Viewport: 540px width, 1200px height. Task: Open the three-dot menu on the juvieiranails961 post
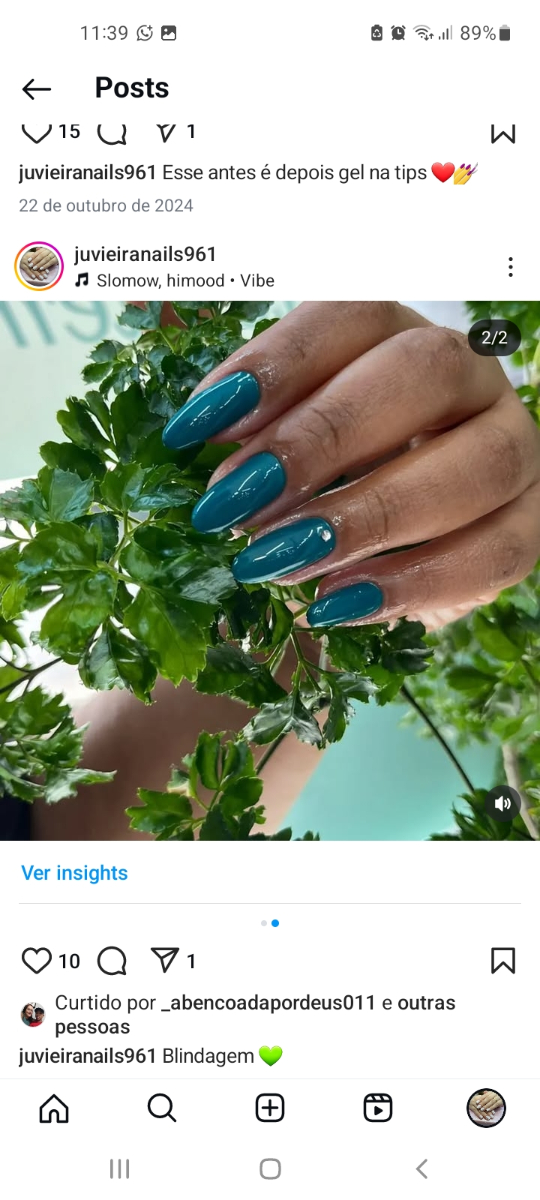click(x=510, y=267)
